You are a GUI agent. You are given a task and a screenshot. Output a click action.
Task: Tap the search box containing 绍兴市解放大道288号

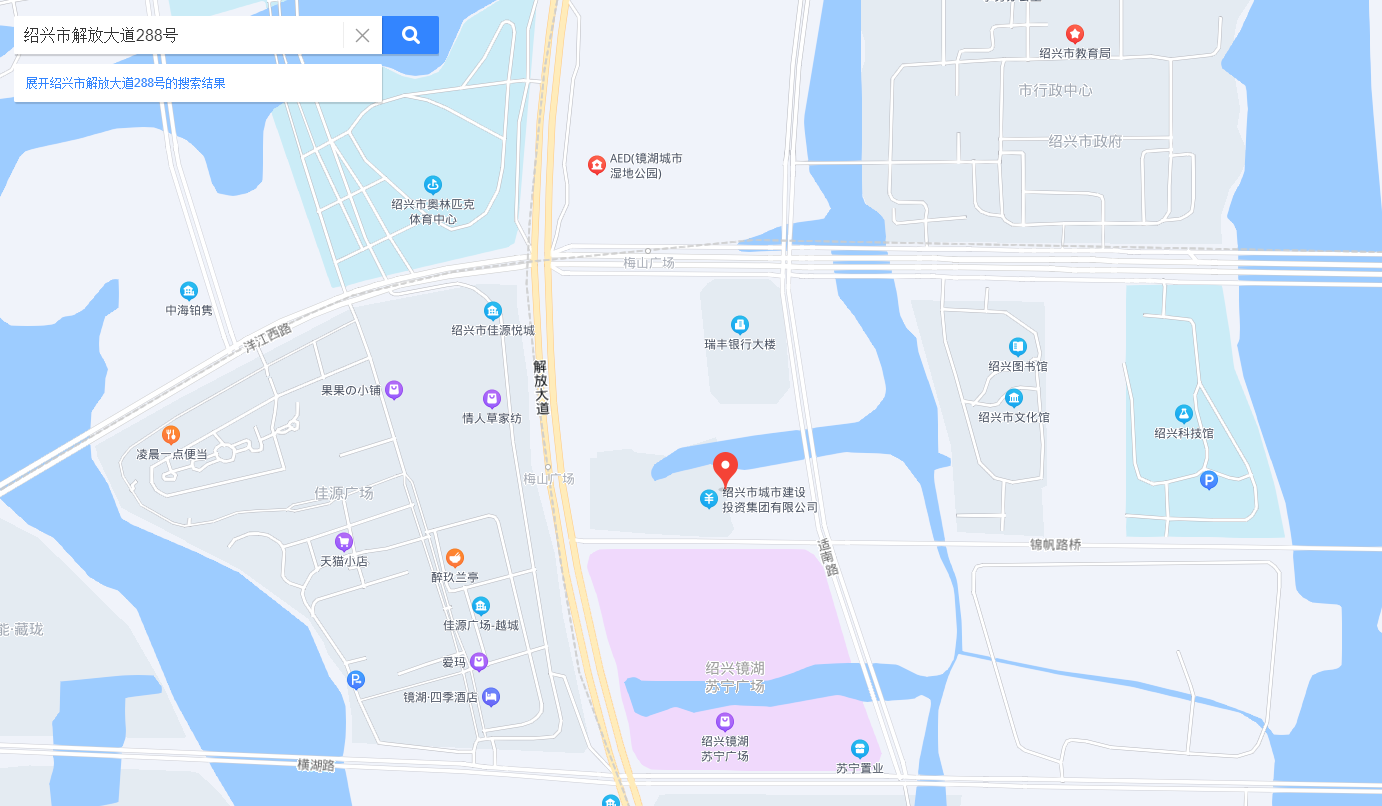tap(180, 35)
